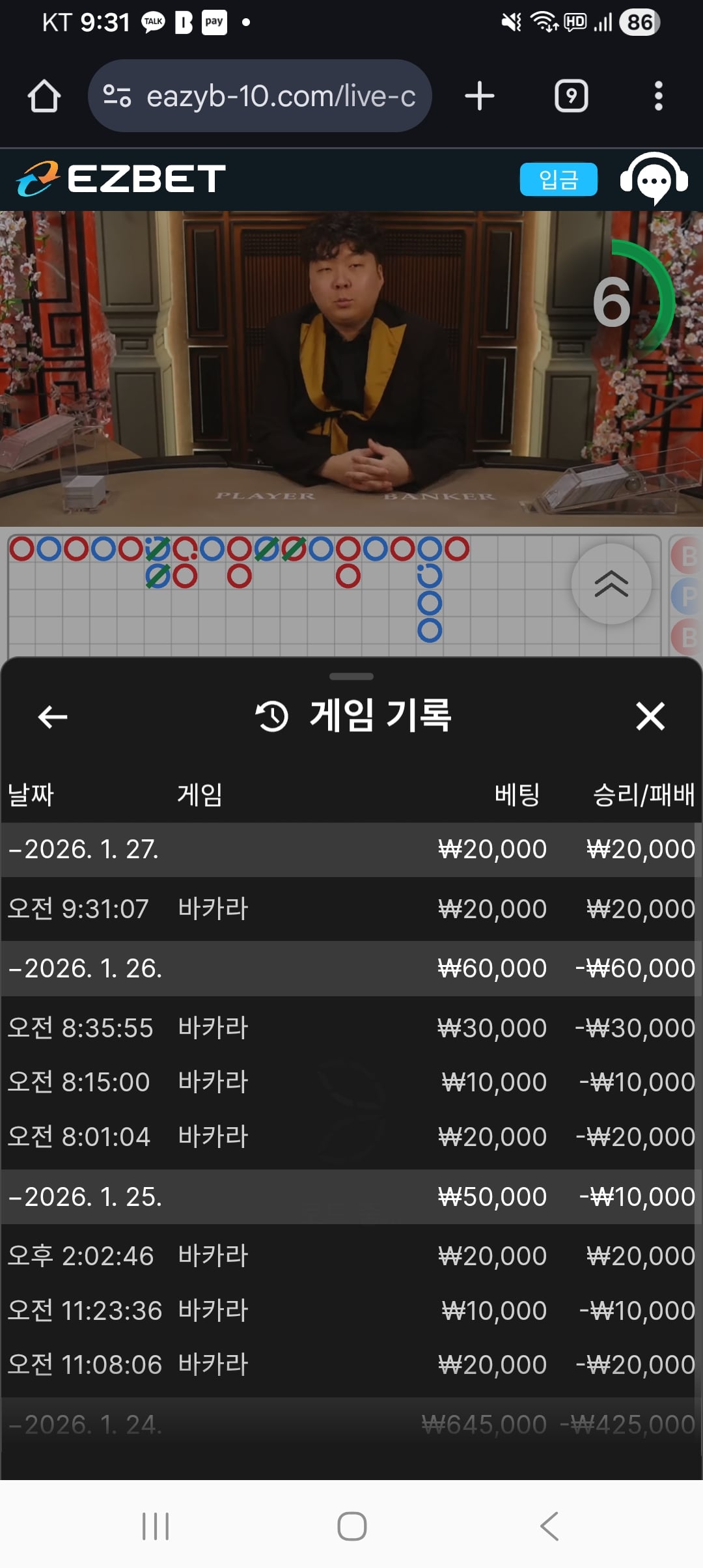Tap the eazyb-10.com address bar
The height and width of the screenshot is (1568, 703).
pos(260,96)
